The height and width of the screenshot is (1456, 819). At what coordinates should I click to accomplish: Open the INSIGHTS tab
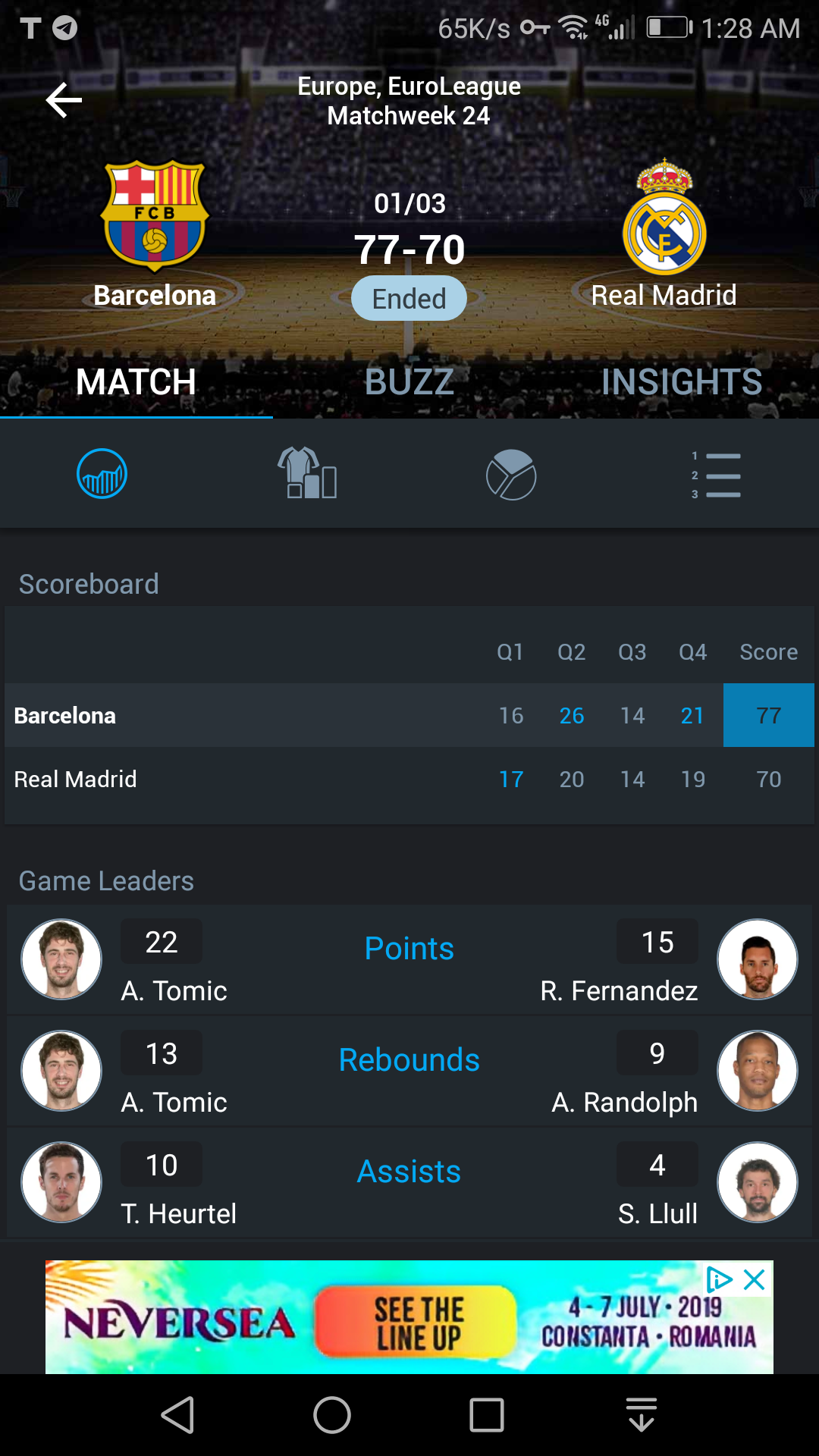tap(682, 381)
